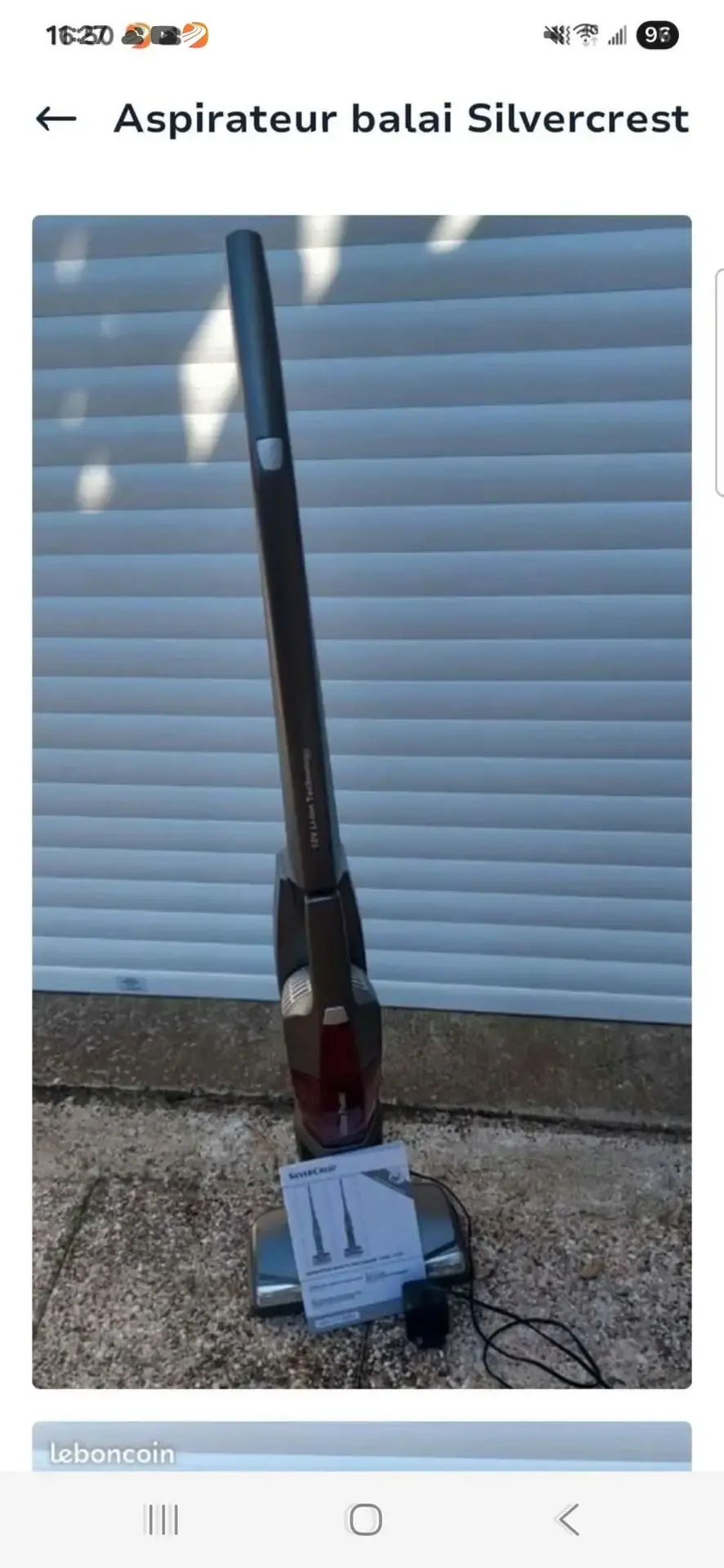Tap the system home button
The height and width of the screenshot is (1568, 724).
tap(364, 1520)
